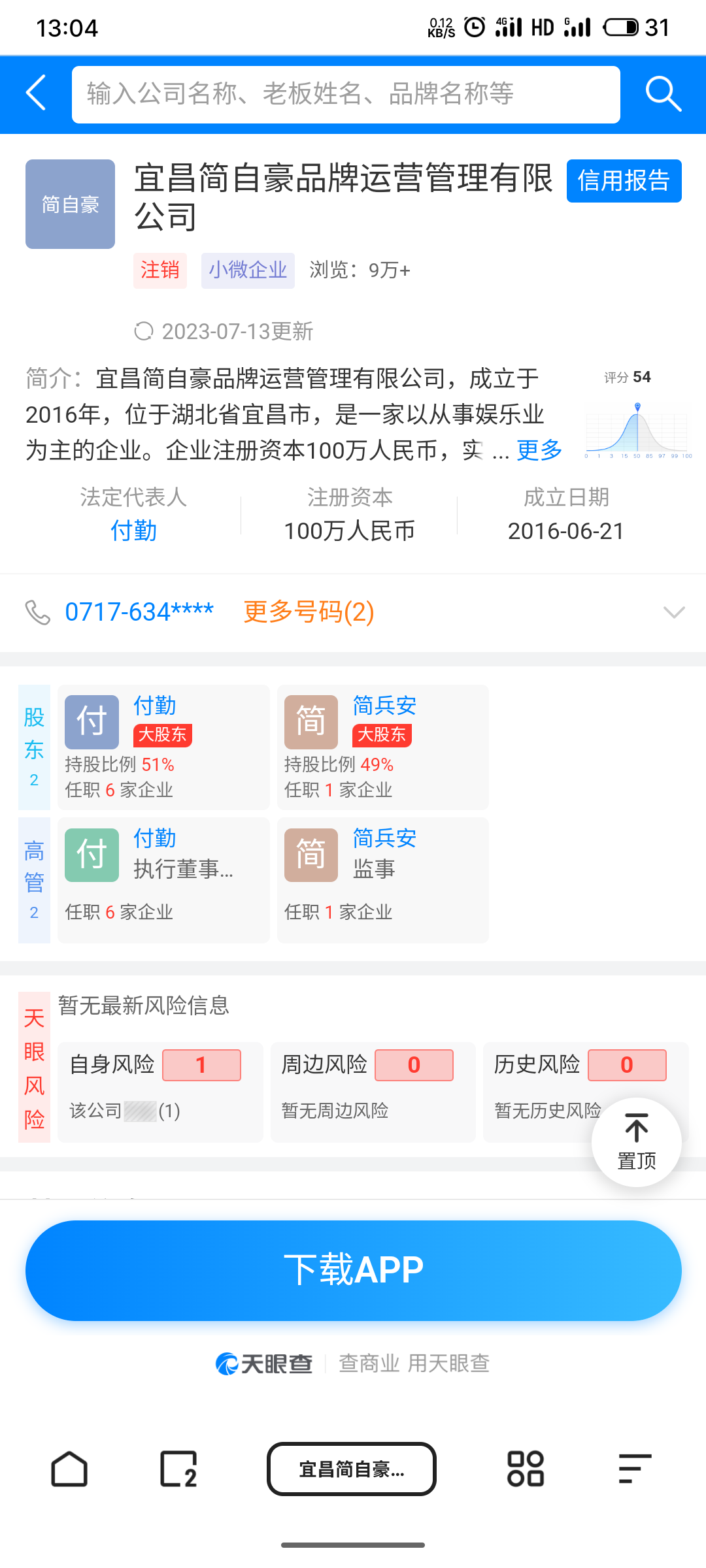706x1568 pixels.
Task: Click 更多 to expand company introduction
Action: [537, 449]
